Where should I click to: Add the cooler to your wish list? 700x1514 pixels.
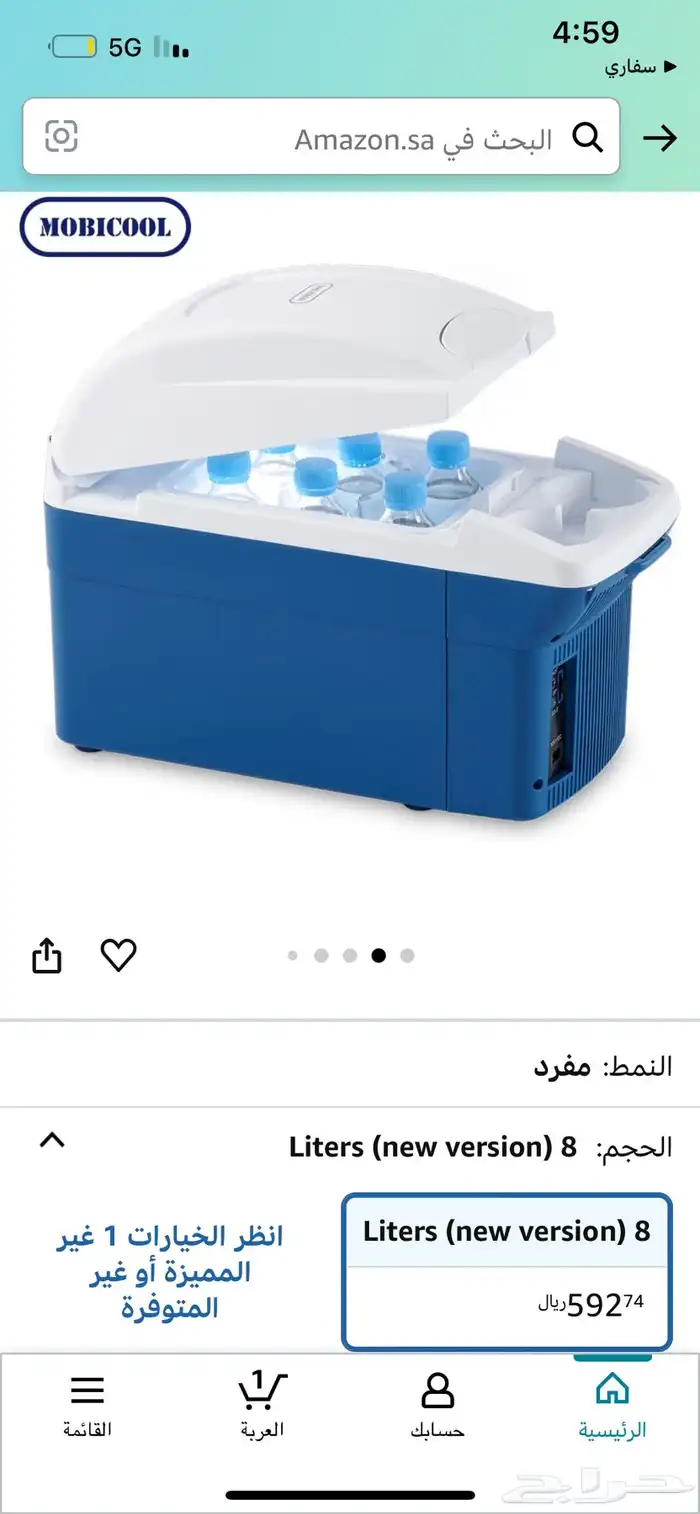pos(118,956)
